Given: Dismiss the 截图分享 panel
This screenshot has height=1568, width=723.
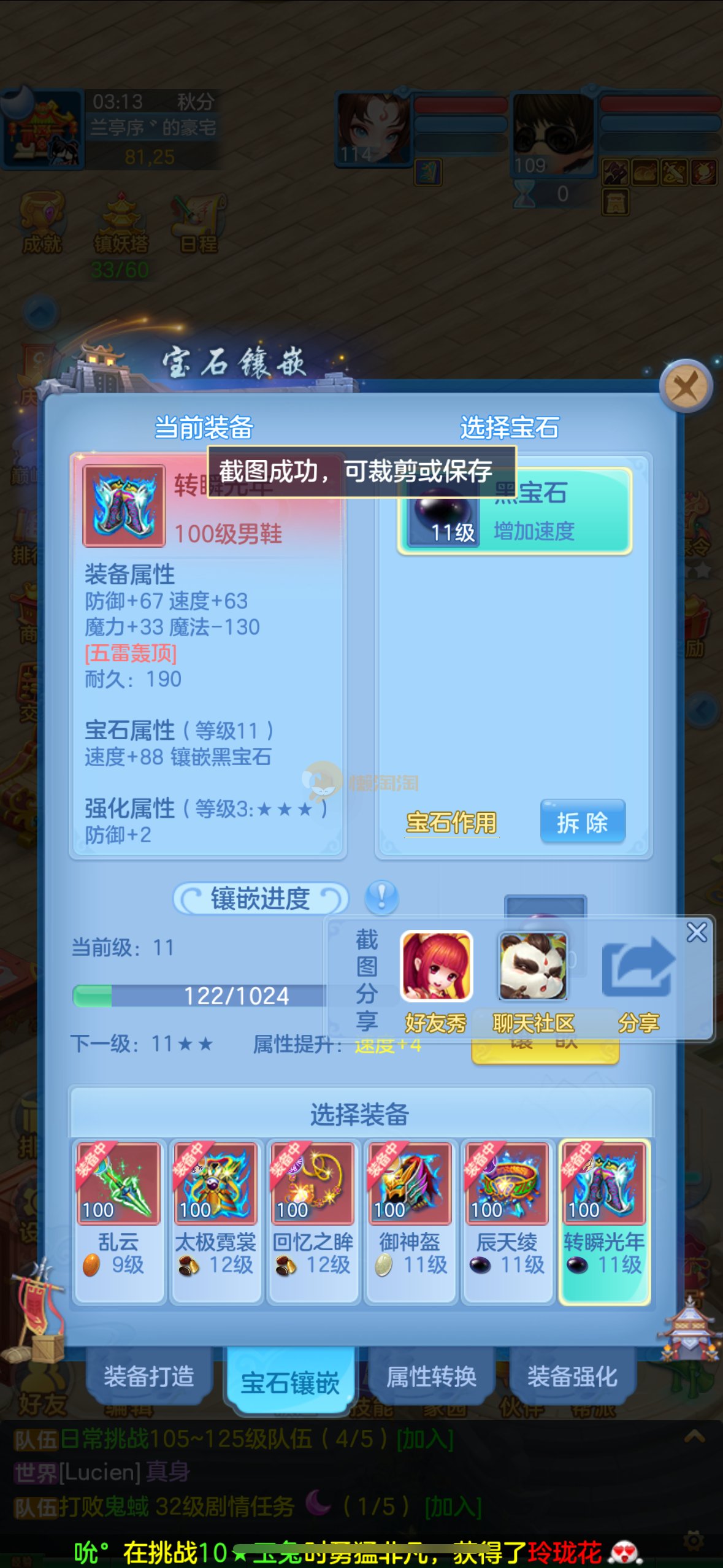Looking at the screenshot, I should coord(697,932).
